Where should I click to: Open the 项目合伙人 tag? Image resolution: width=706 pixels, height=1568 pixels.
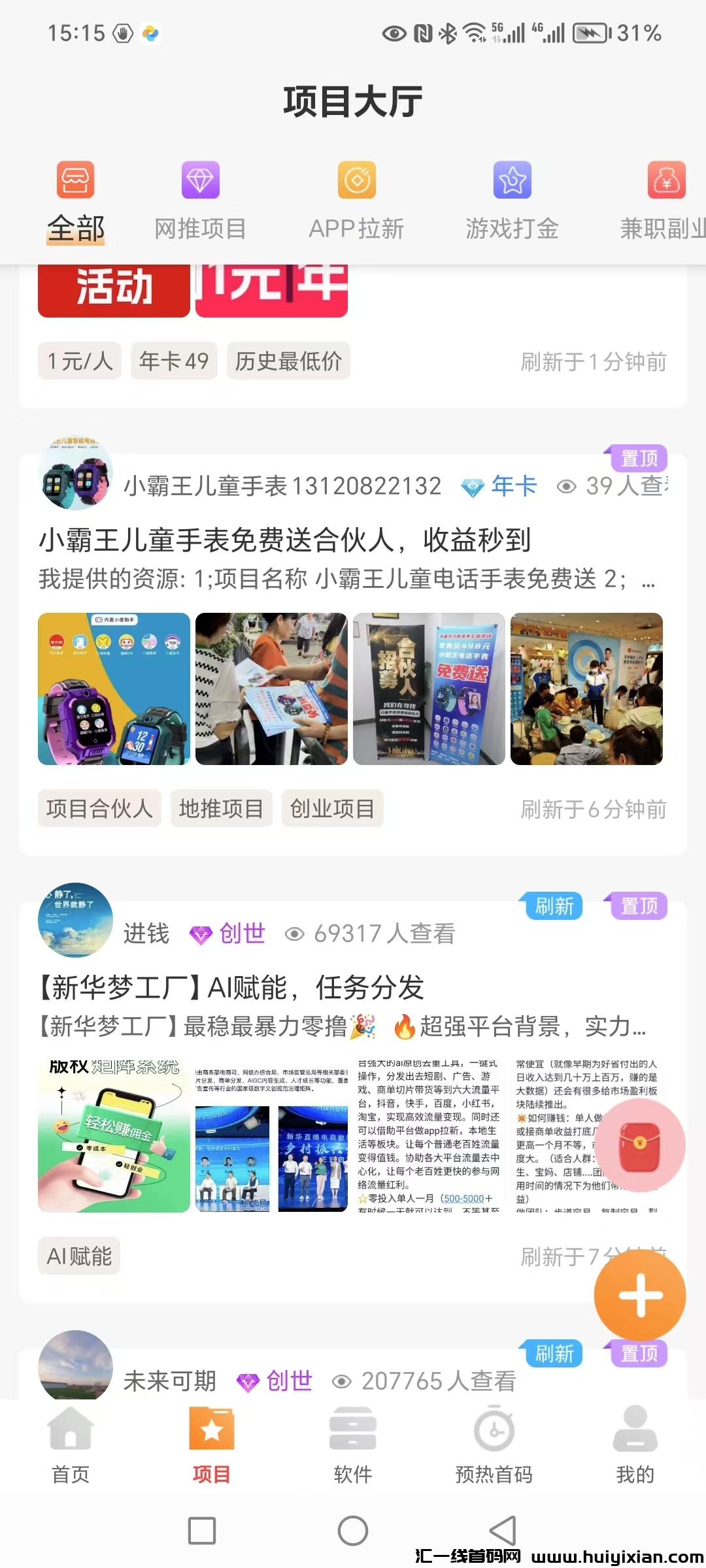(99, 809)
